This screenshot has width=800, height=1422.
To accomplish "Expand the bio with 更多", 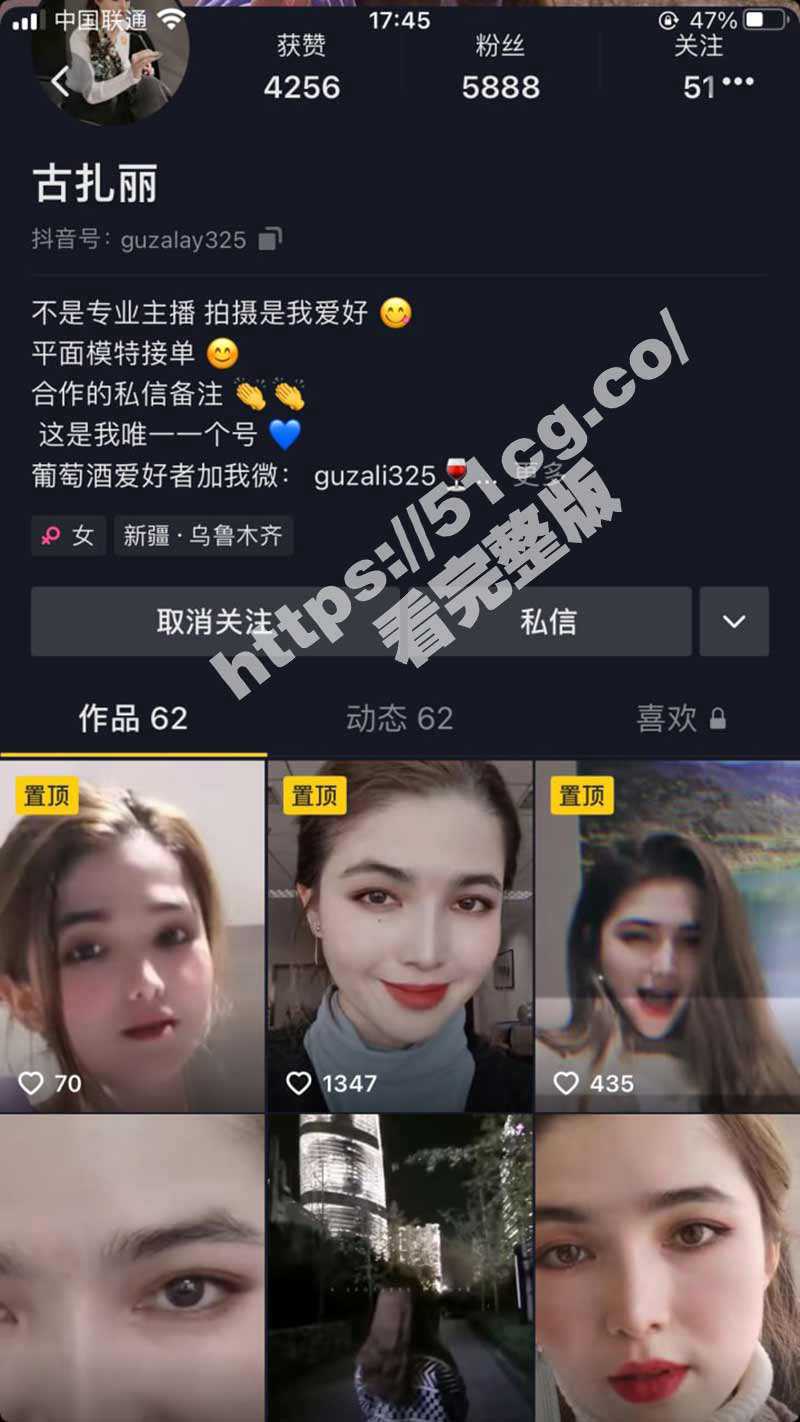I will click(x=540, y=475).
